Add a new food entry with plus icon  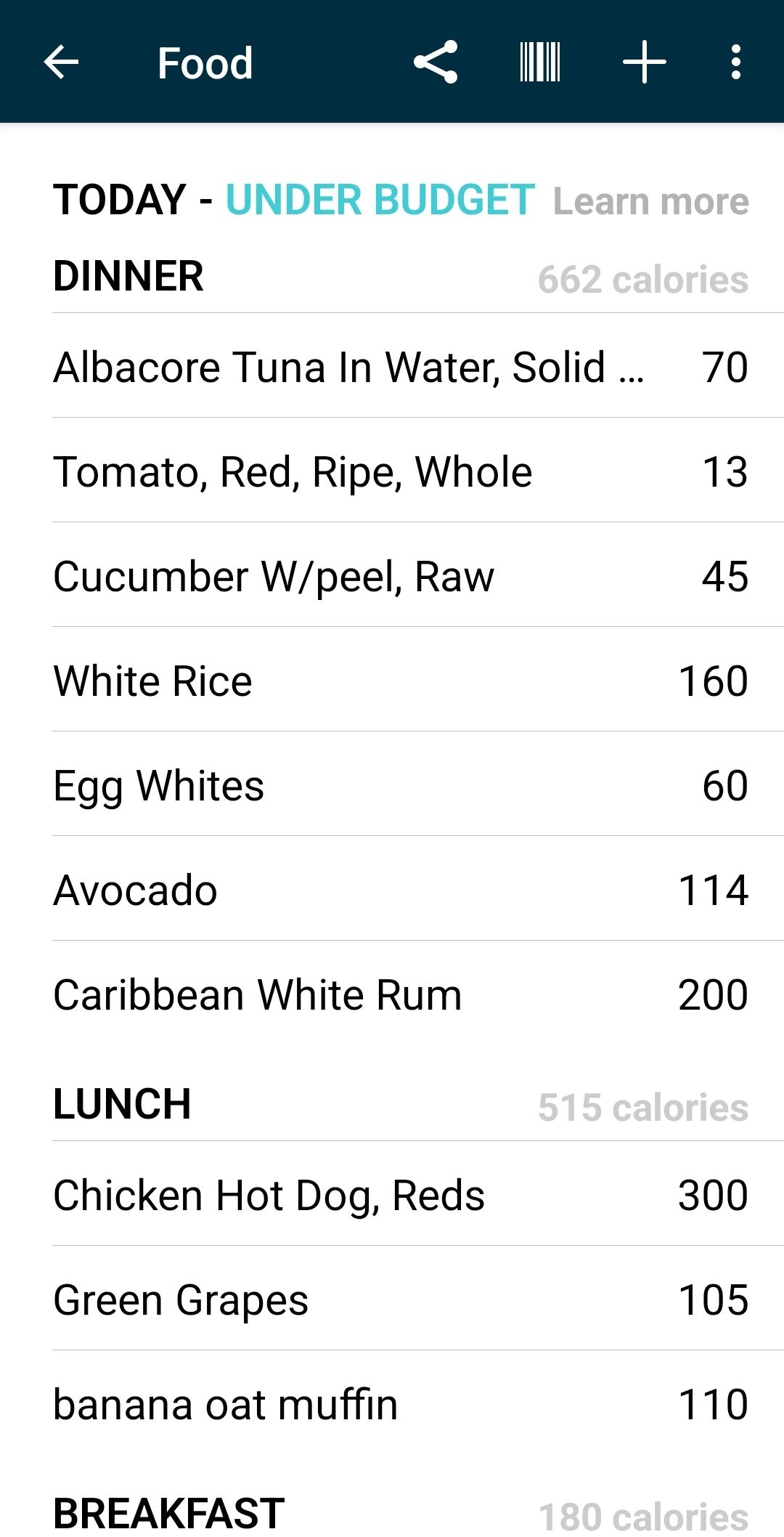[643, 62]
